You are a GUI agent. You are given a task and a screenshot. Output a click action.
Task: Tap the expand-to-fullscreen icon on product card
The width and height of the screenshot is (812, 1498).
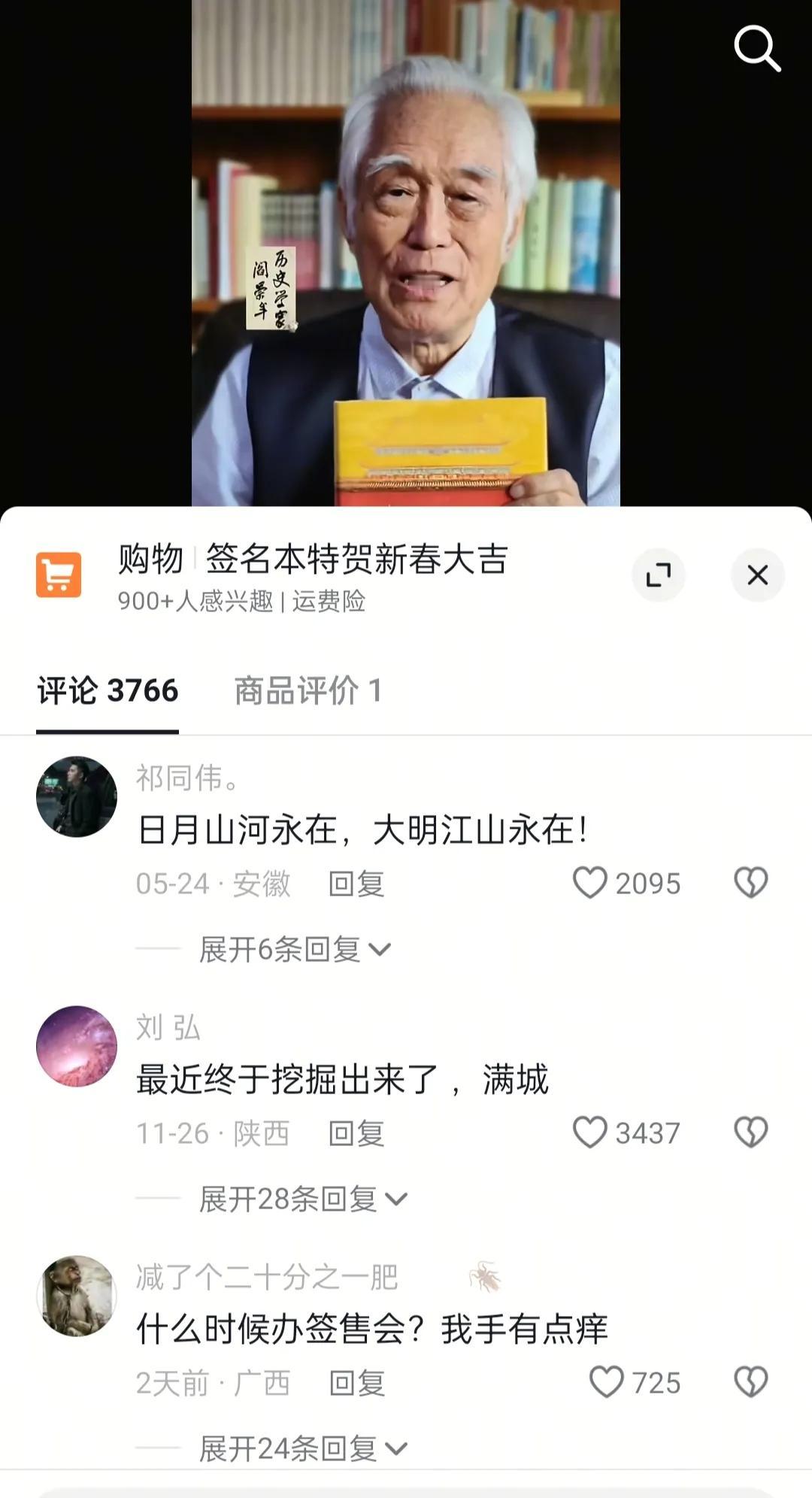(659, 573)
